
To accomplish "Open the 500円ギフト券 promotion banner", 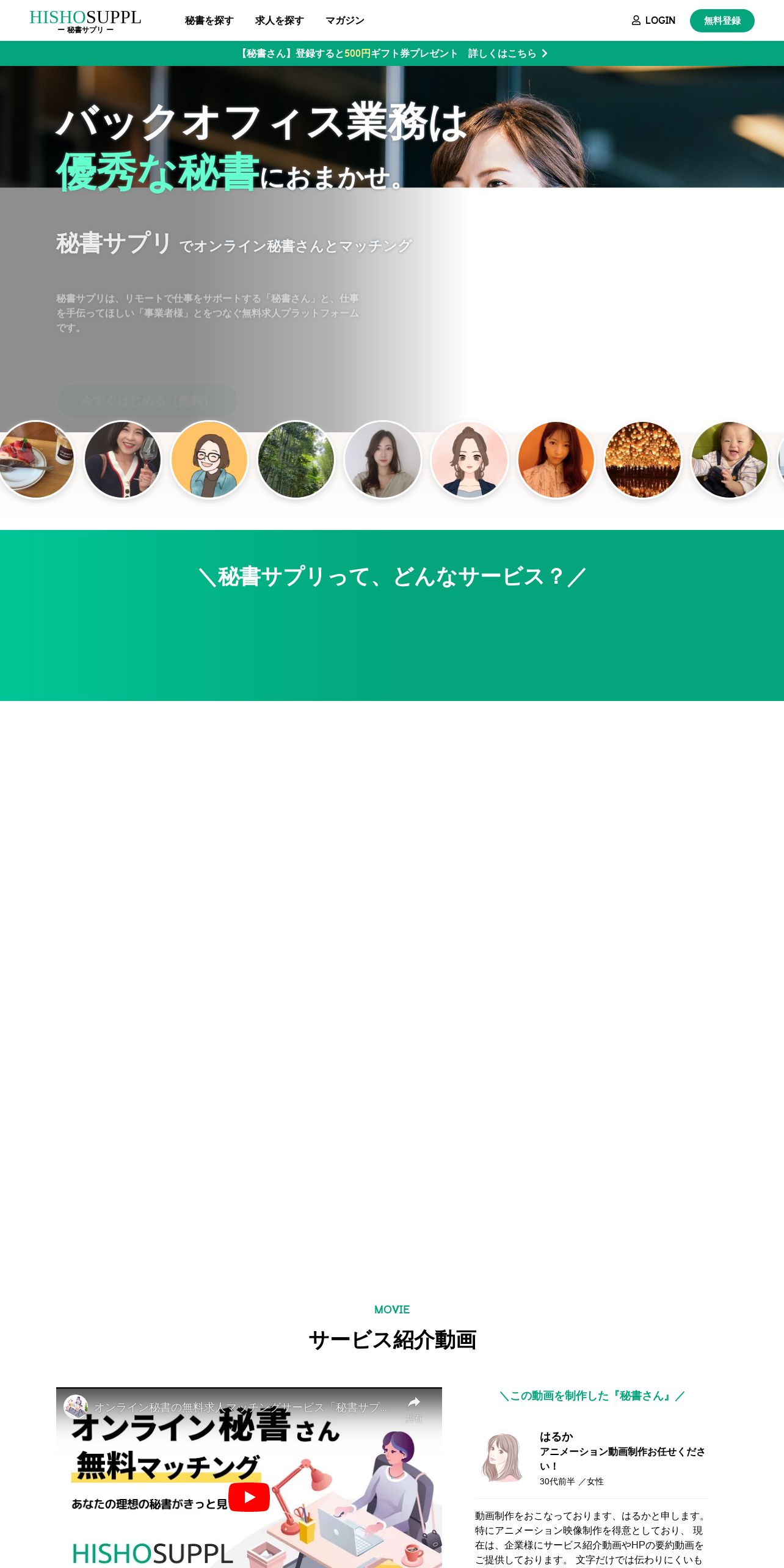I will click(392, 54).
